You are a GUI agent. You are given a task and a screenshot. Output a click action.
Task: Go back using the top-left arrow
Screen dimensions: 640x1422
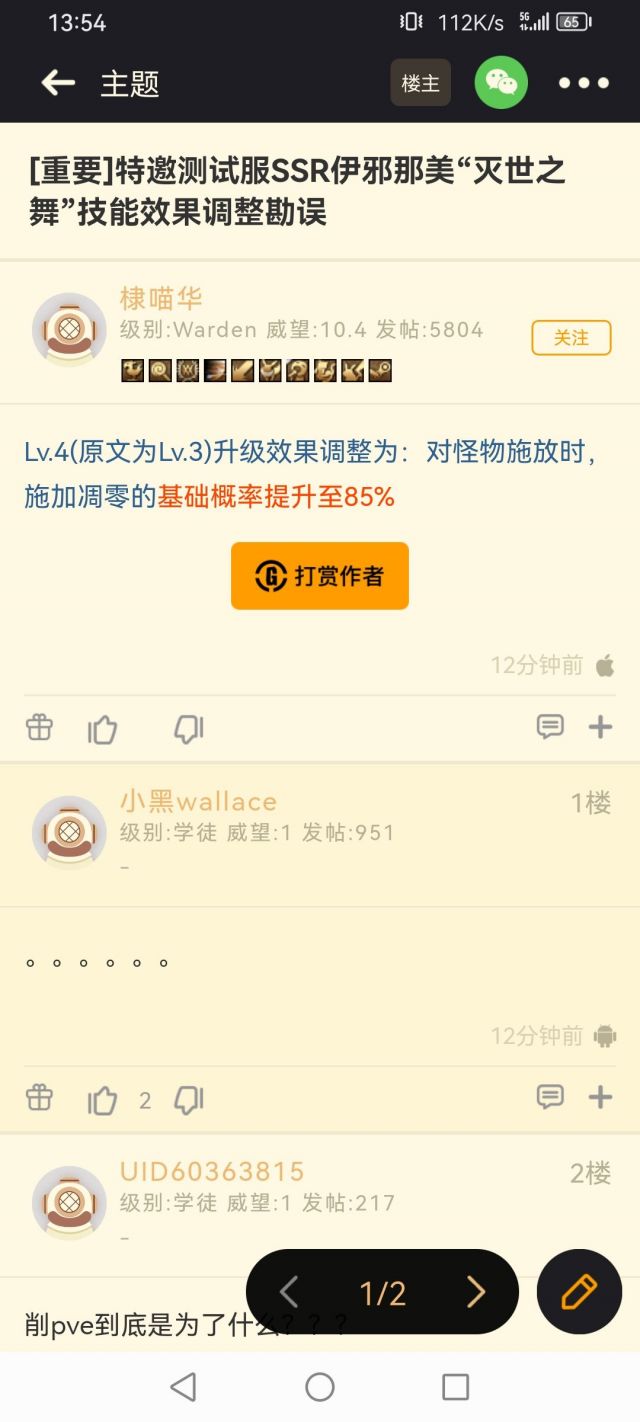coord(58,83)
